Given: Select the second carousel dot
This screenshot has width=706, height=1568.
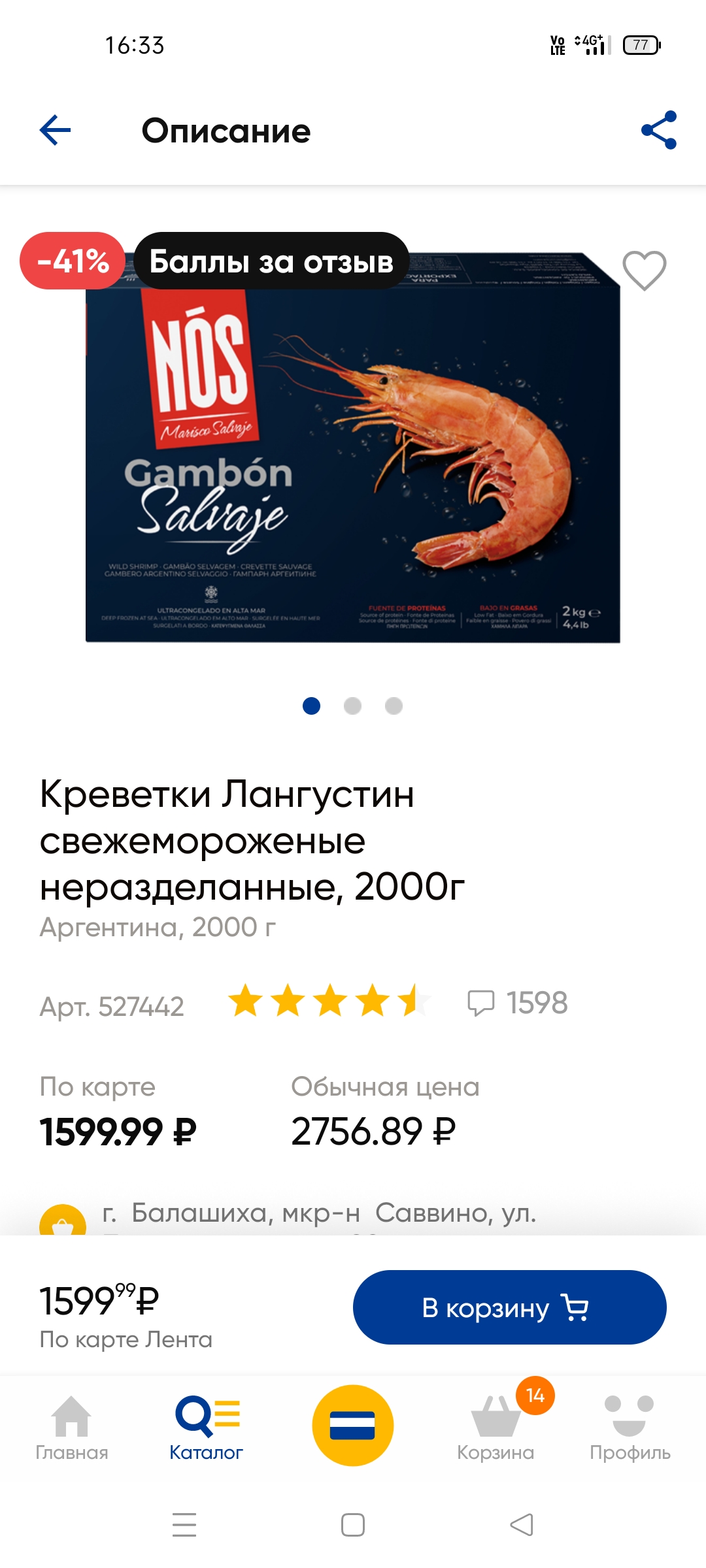Looking at the screenshot, I should pos(352,706).
